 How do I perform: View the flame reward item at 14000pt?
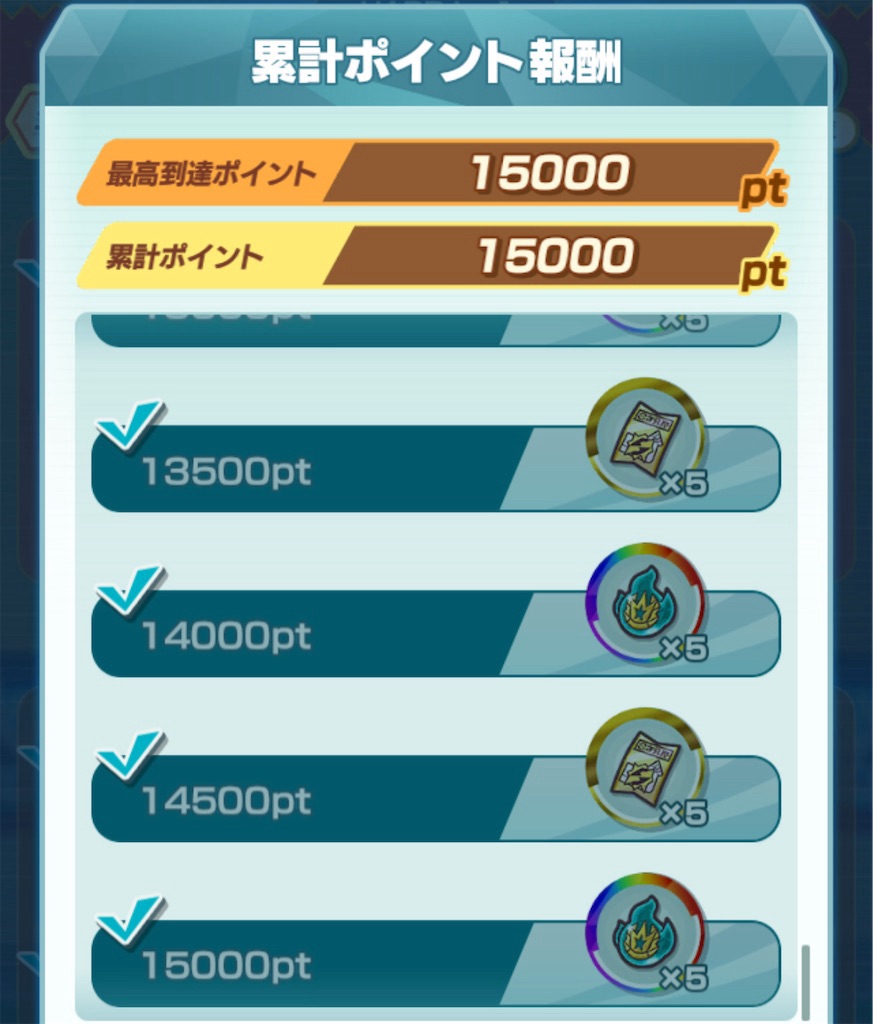tap(645, 601)
